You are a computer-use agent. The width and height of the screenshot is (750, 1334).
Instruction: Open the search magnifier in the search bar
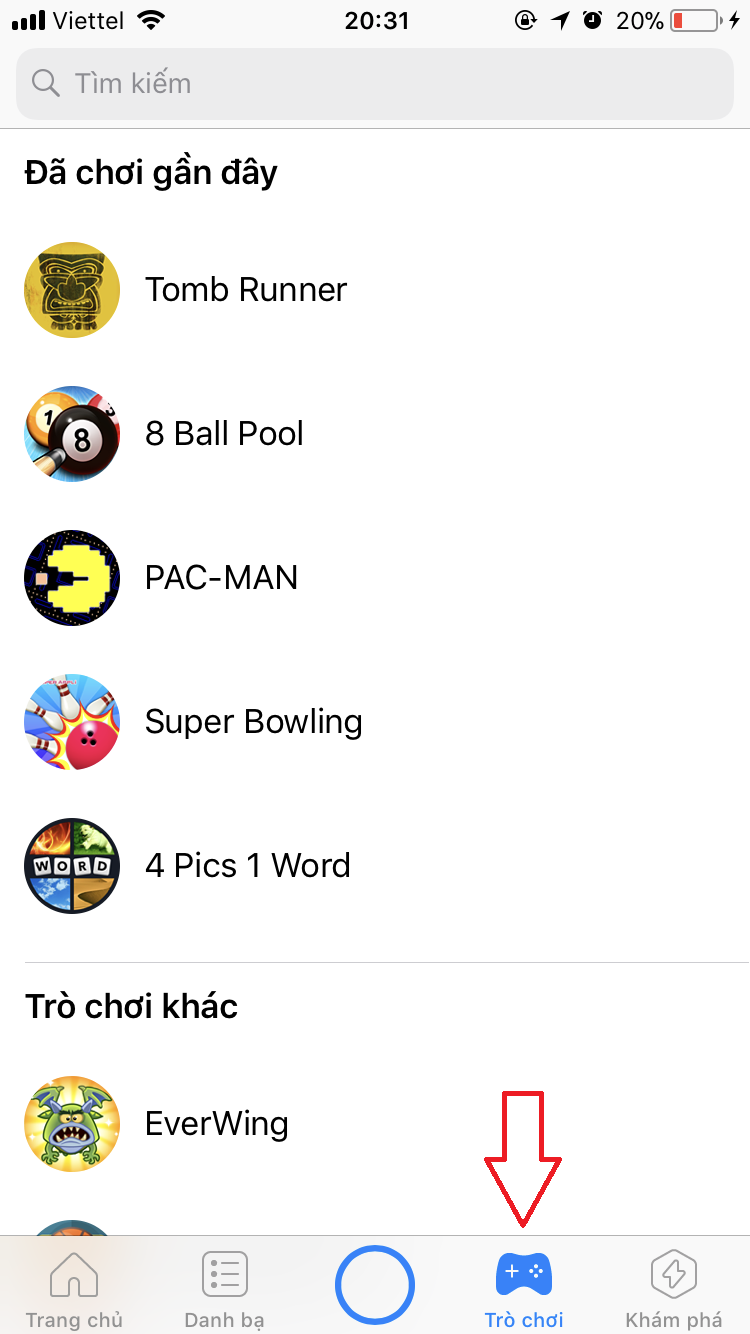pos(45,83)
